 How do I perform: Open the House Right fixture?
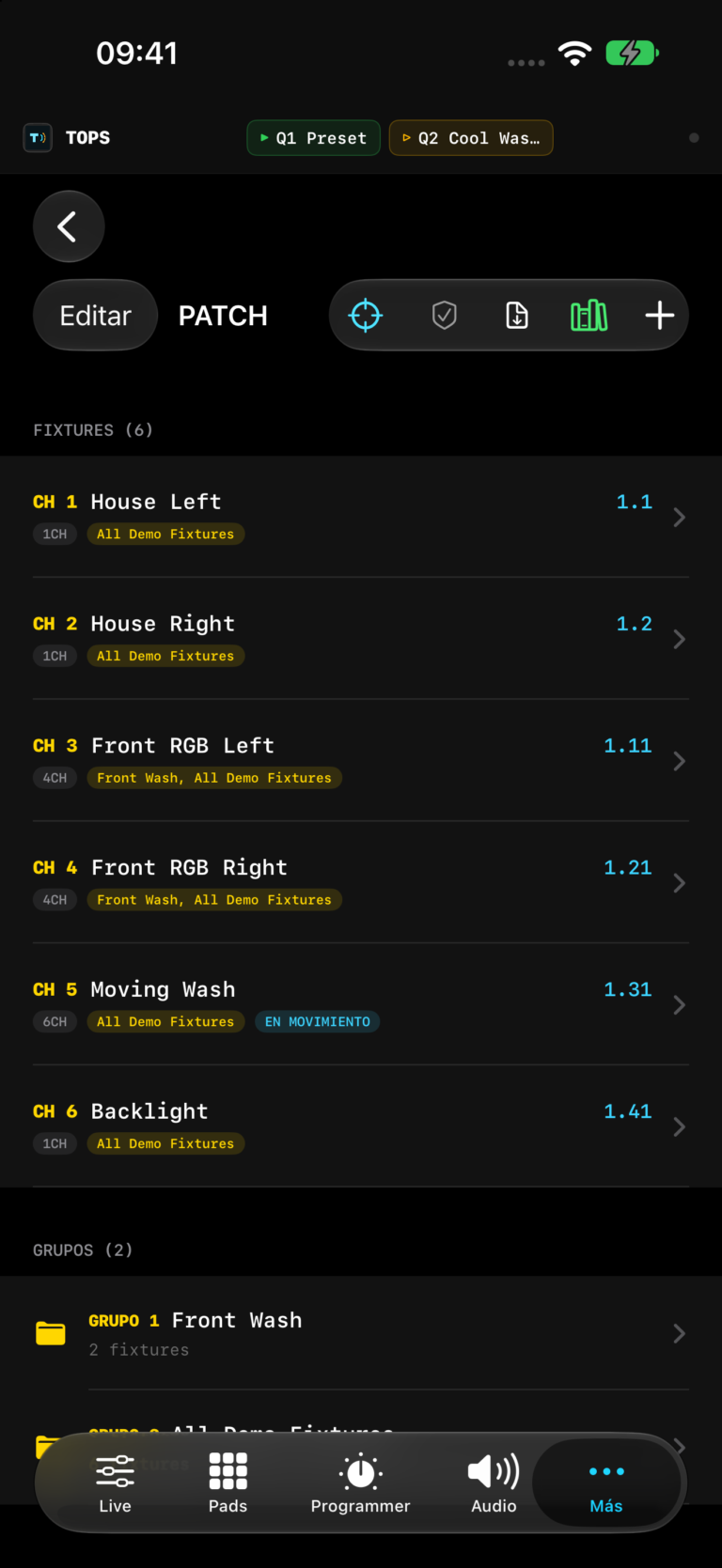pos(361,639)
